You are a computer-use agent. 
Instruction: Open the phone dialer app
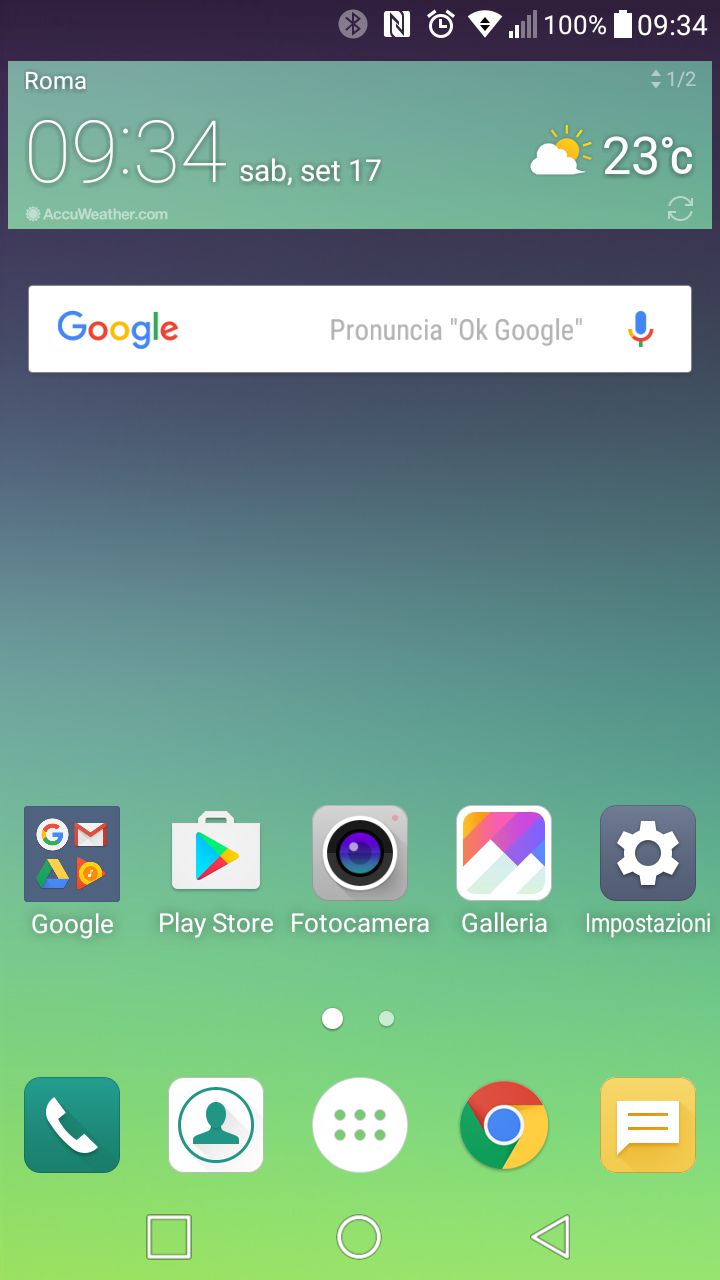[x=72, y=1125]
